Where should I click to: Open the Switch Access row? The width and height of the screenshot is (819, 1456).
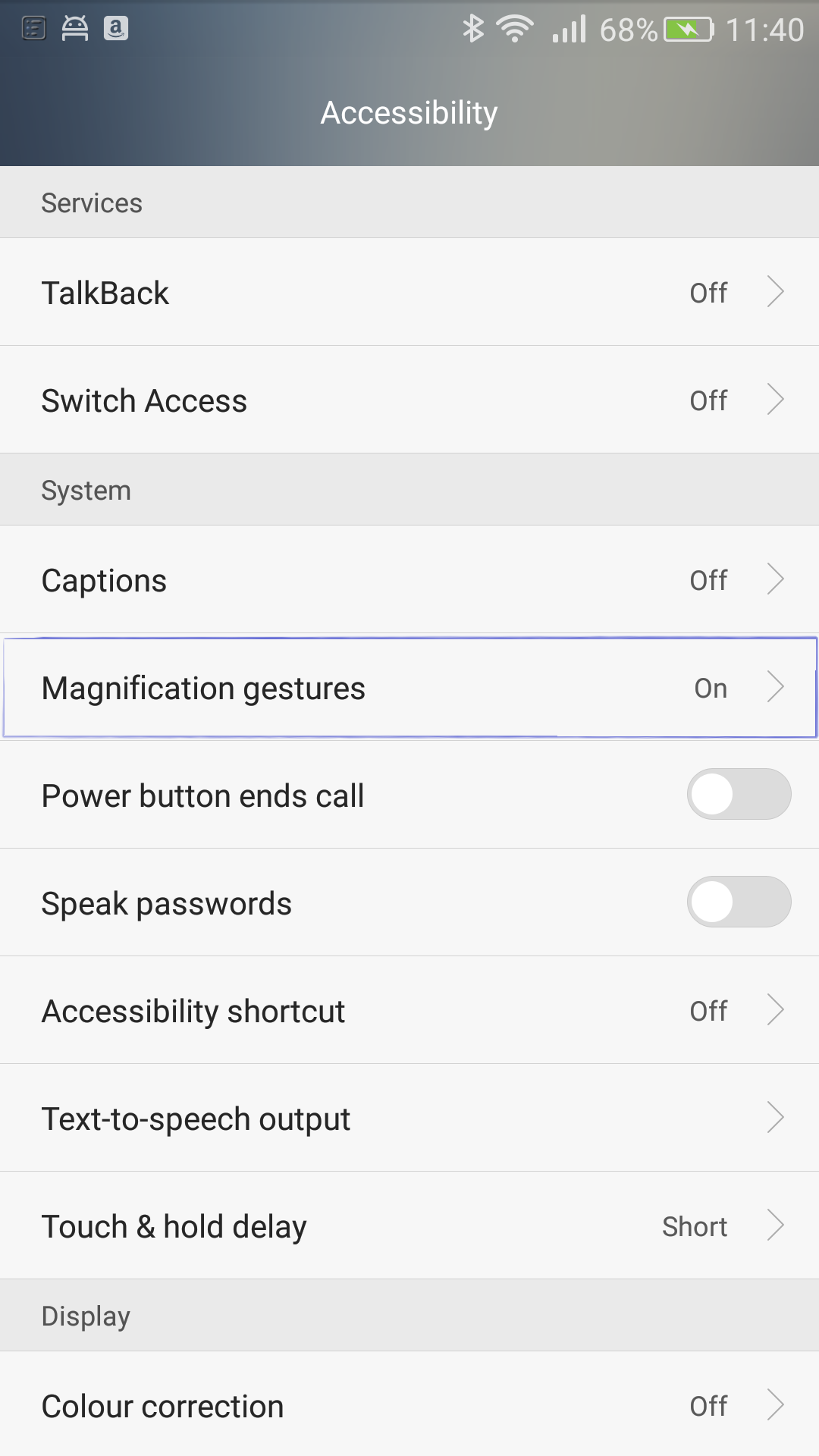pyautogui.click(x=409, y=400)
